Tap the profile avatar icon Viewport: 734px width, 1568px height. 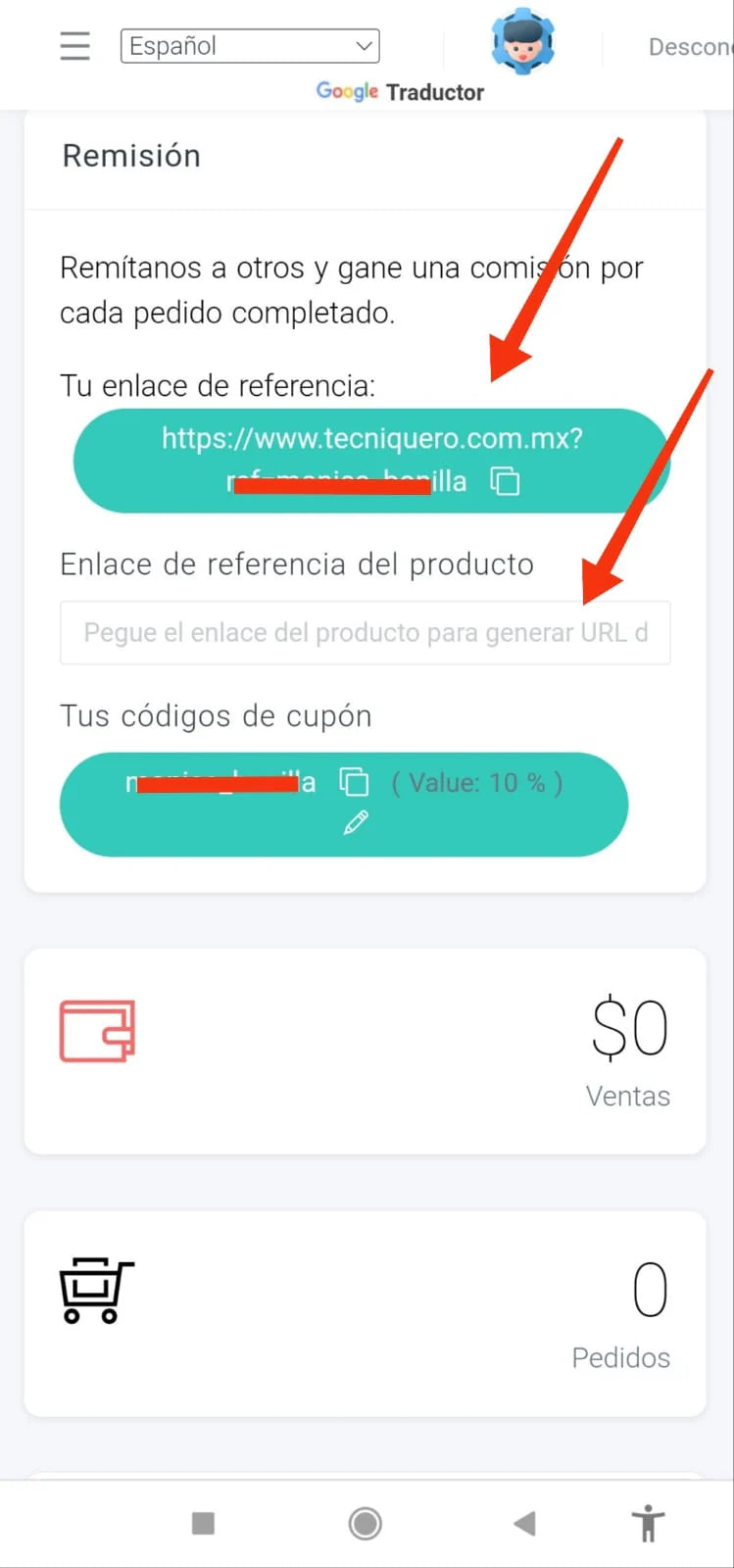click(x=522, y=42)
